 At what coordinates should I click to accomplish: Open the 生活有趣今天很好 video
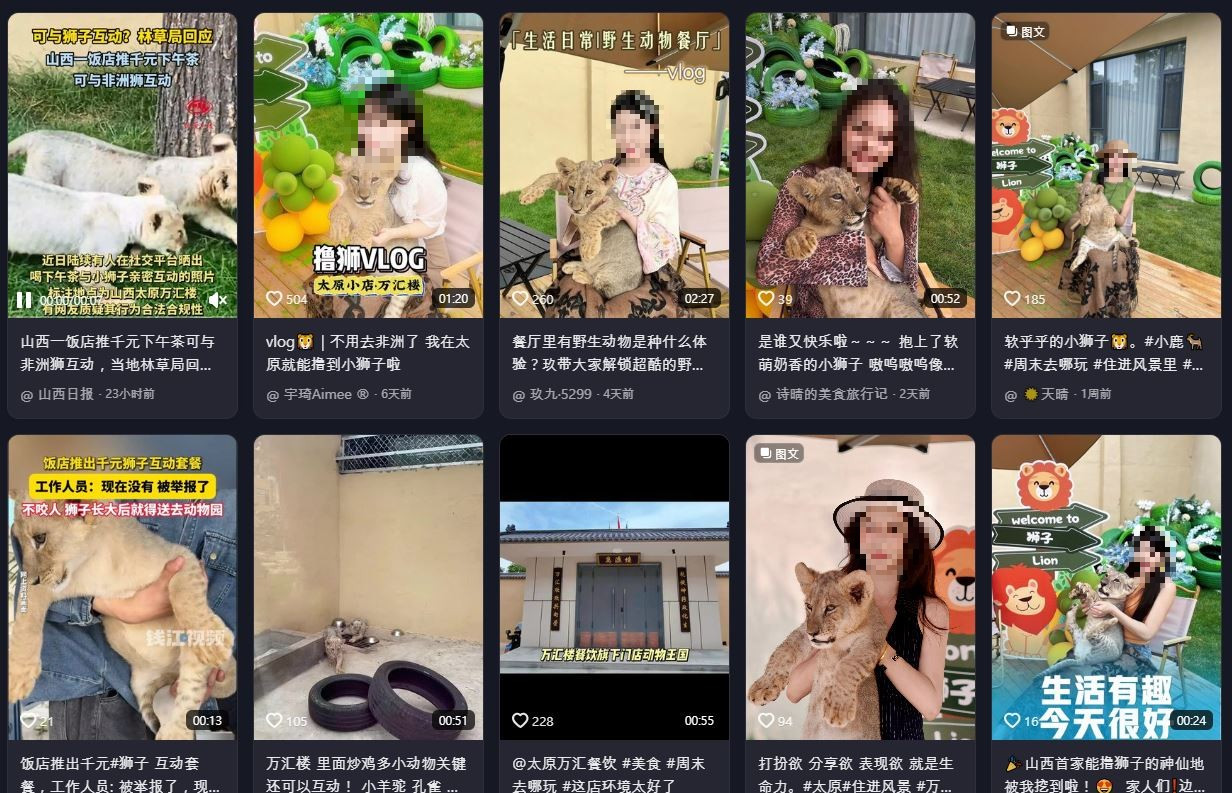pyautogui.click(x=1106, y=587)
